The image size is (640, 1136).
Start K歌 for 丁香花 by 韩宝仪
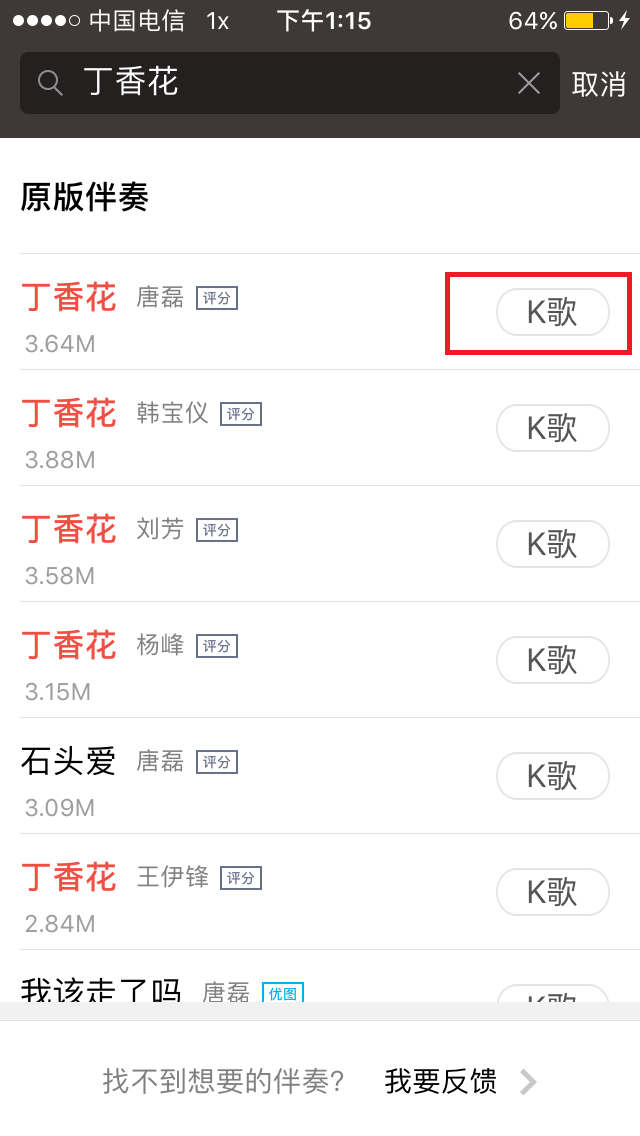[552, 428]
